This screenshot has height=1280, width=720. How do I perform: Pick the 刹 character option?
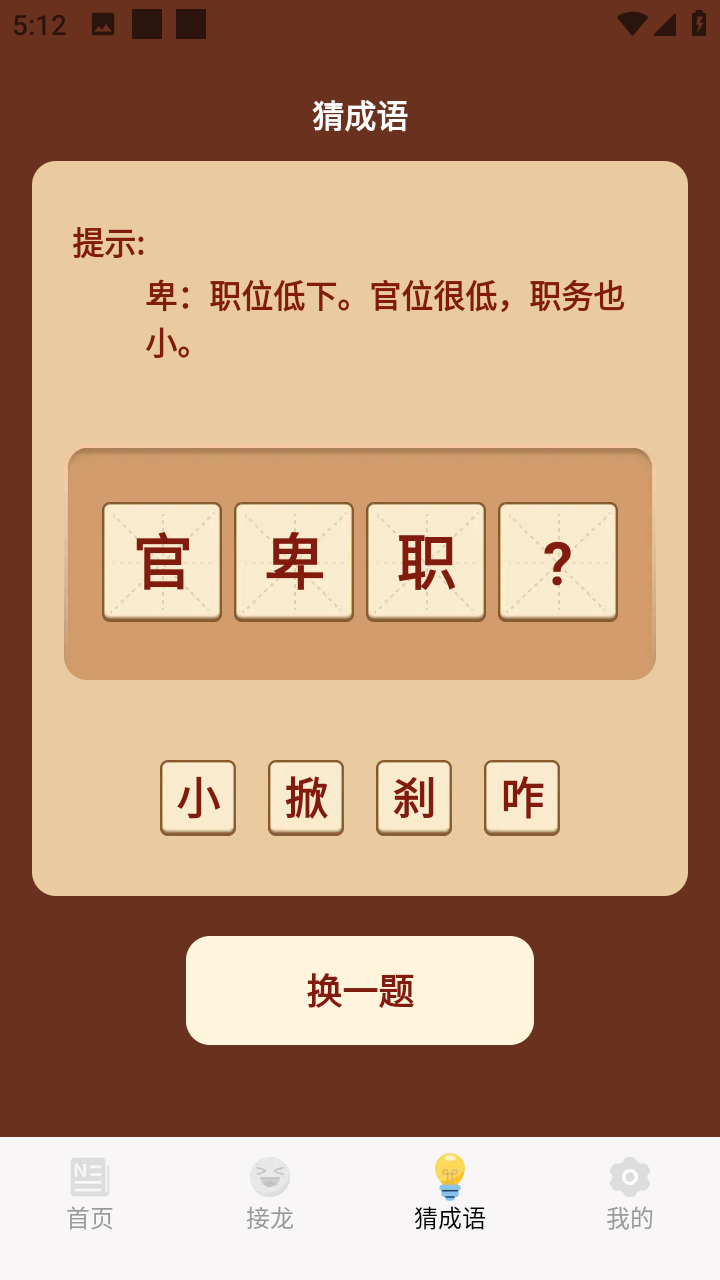(414, 797)
